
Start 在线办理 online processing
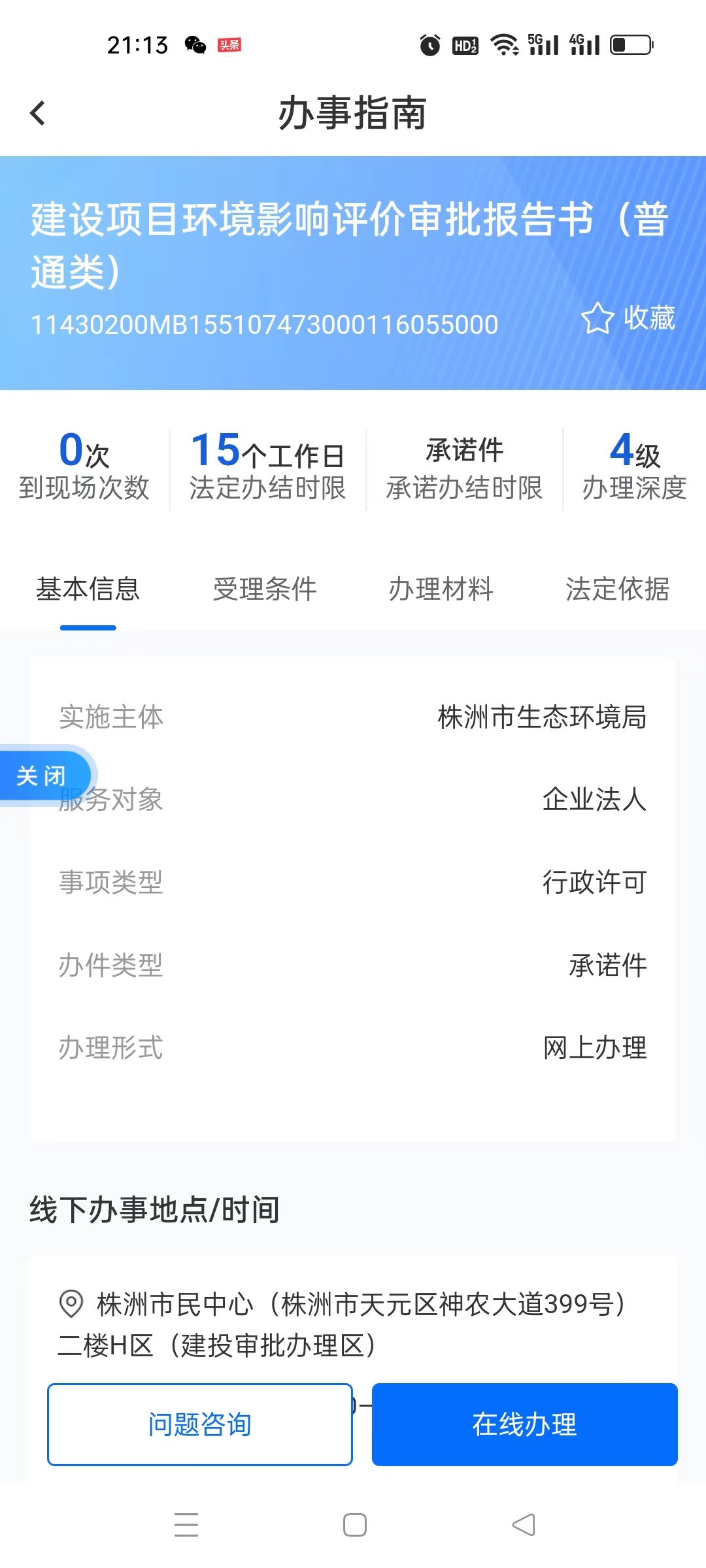(524, 1424)
